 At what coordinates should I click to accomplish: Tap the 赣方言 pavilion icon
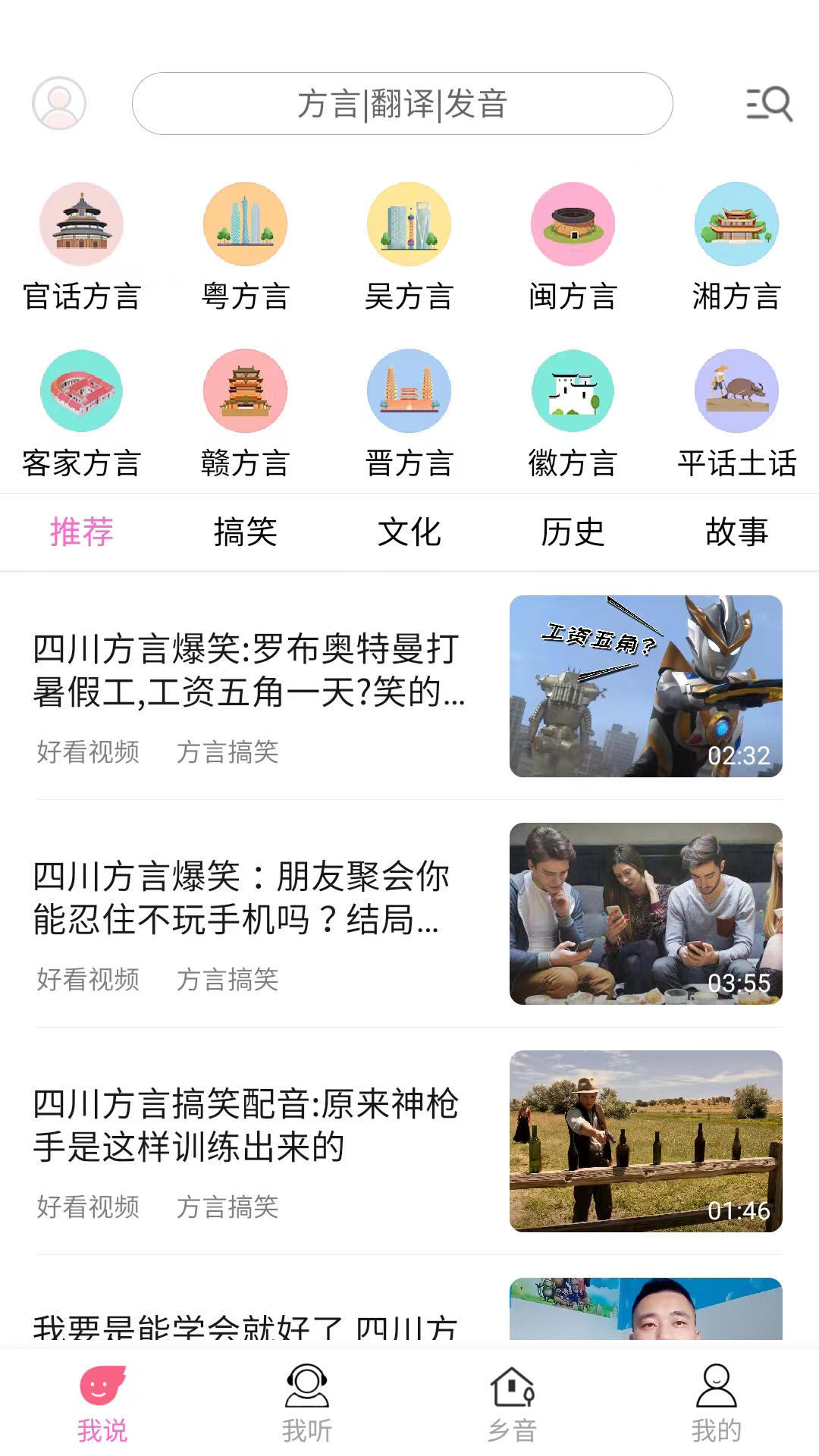click(x=245, y=391)
